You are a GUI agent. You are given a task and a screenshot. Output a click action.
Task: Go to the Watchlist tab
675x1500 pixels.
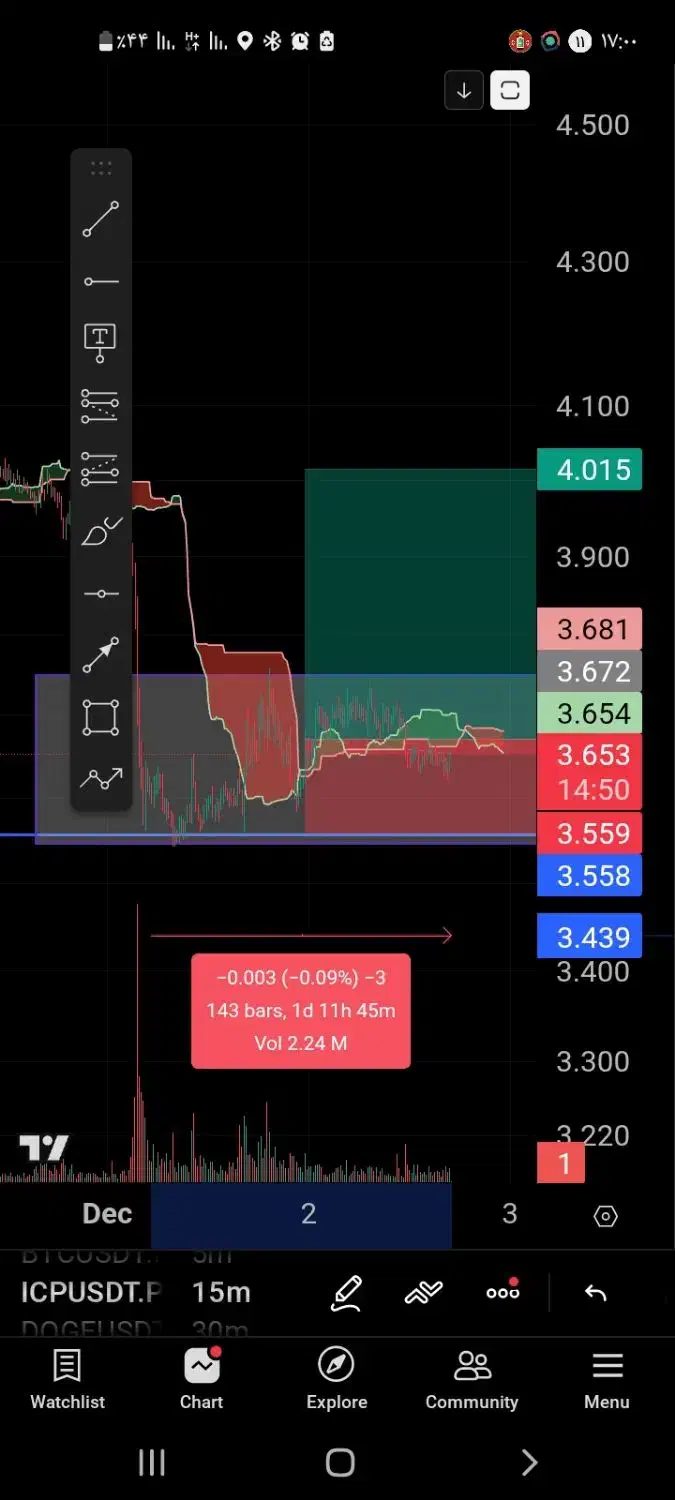pyautogui.click(x=67, y=1379)
